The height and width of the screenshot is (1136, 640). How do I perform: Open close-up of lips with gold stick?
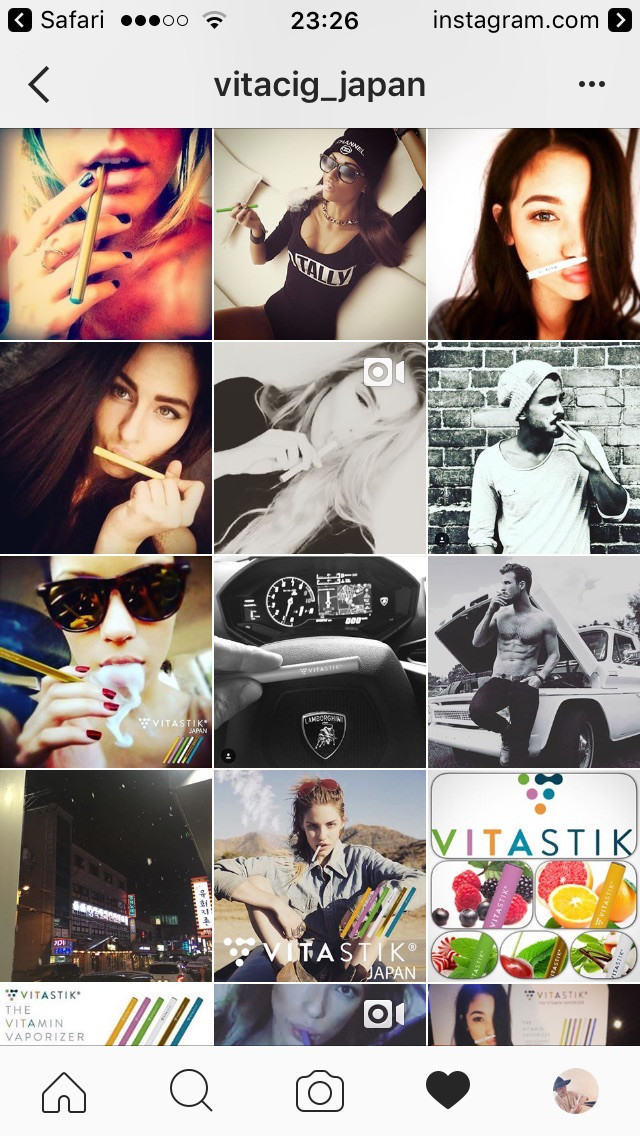click(x=106, y=234)
